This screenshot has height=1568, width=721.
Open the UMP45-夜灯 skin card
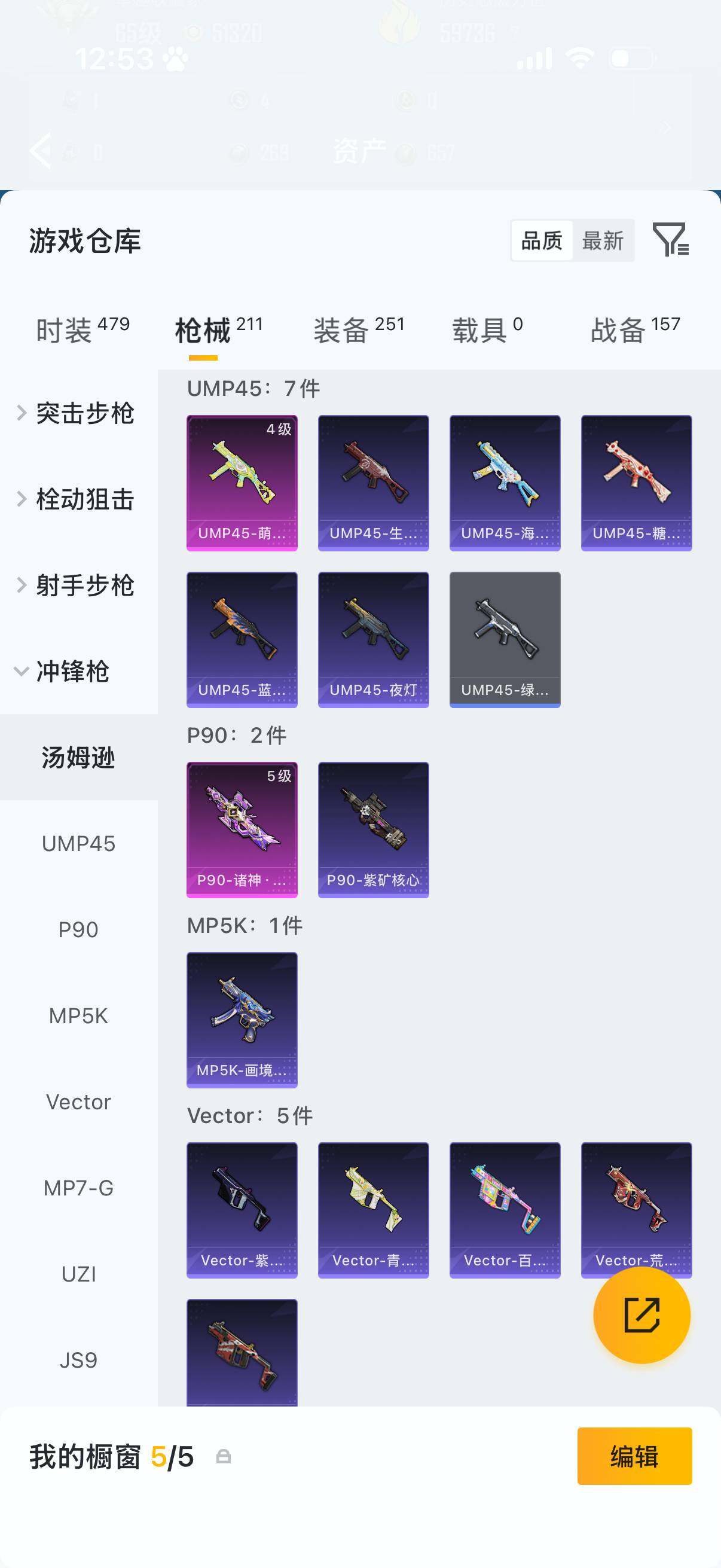coord(374,640)
